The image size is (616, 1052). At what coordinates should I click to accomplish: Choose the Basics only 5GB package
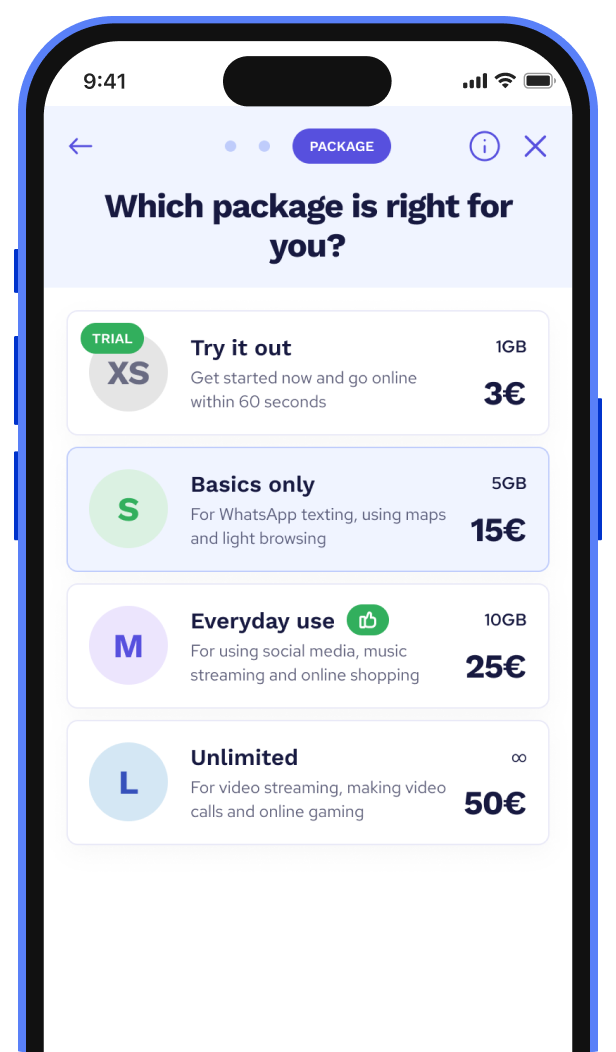(x=308, y=509)
